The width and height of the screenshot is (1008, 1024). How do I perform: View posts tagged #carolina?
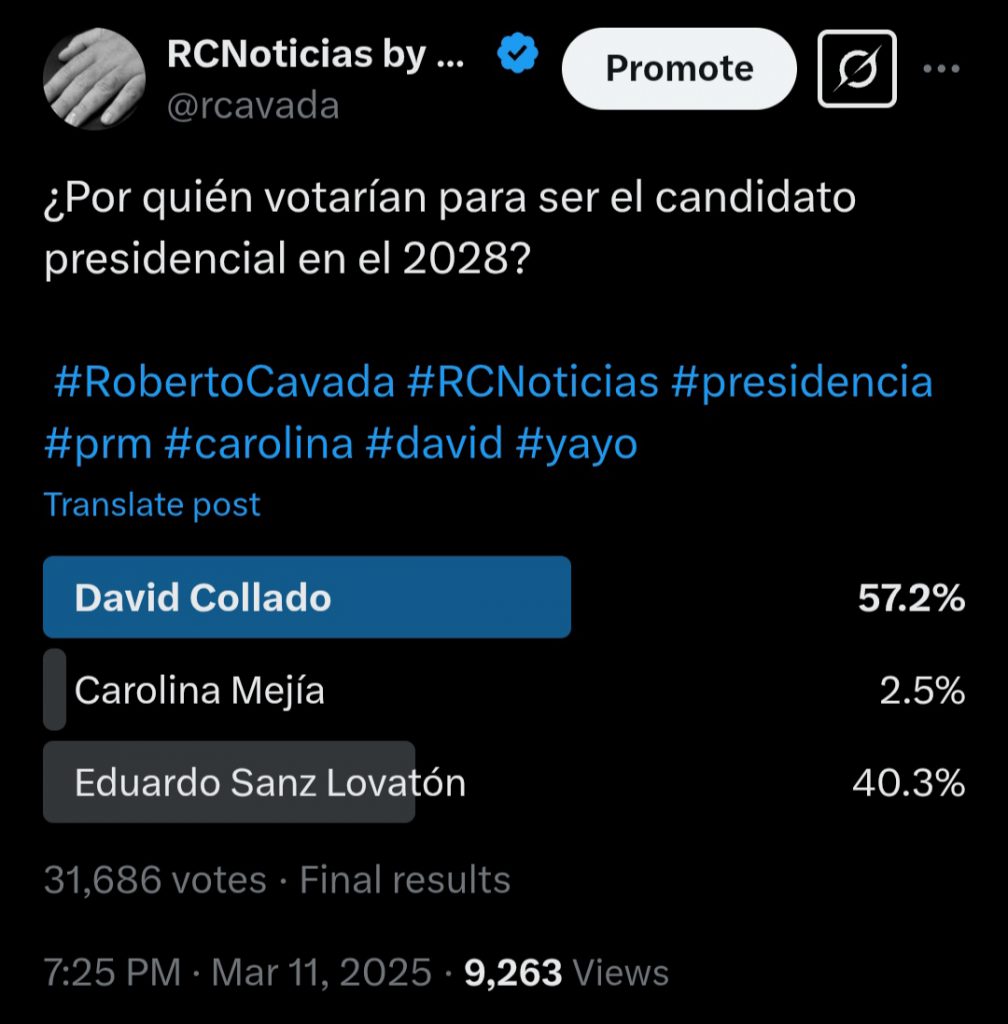click(x=259, y=443)
